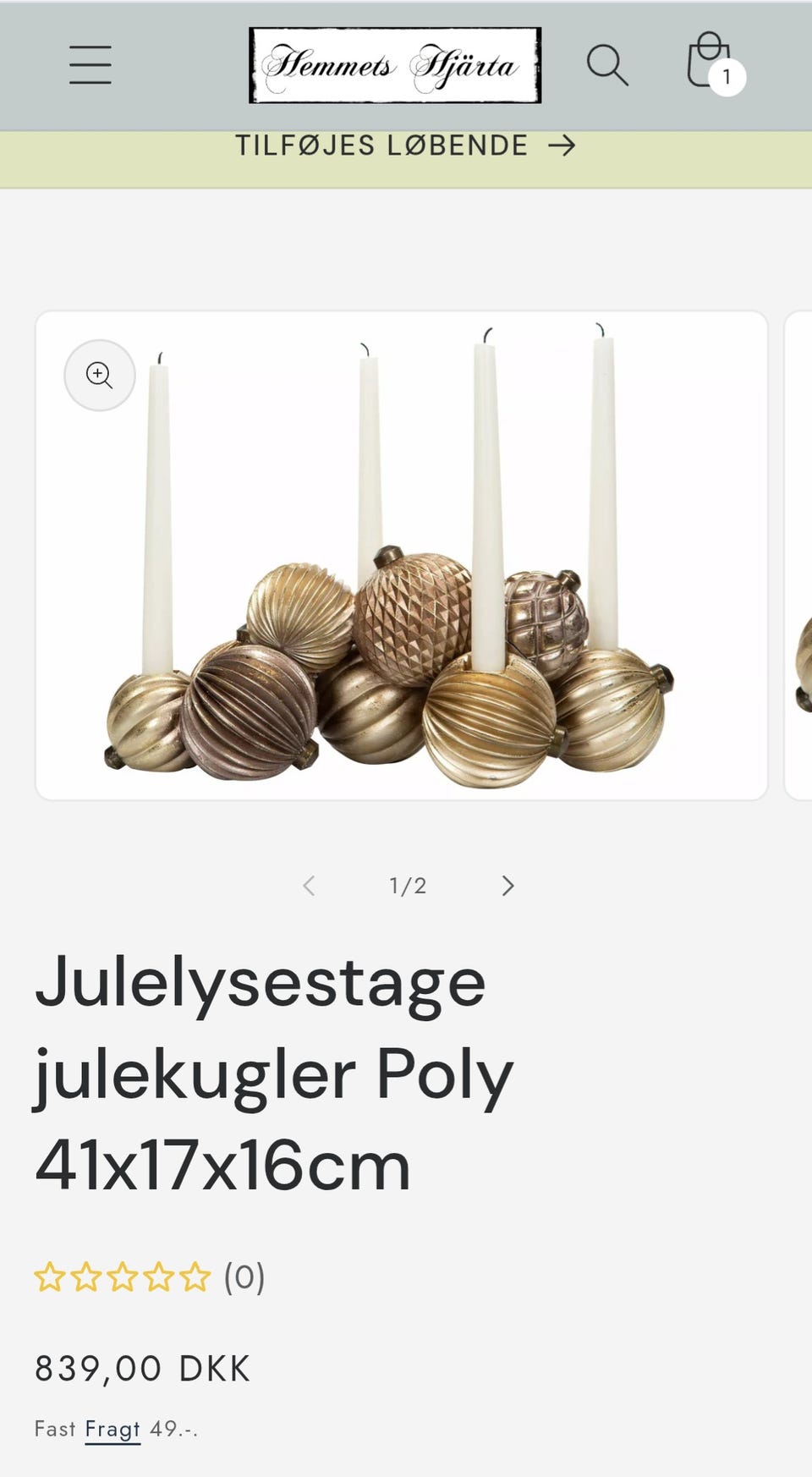The image size is (812, 1477).
Task: Click the magnifier zoom icon on product image
Action: [x=100, y=375]
